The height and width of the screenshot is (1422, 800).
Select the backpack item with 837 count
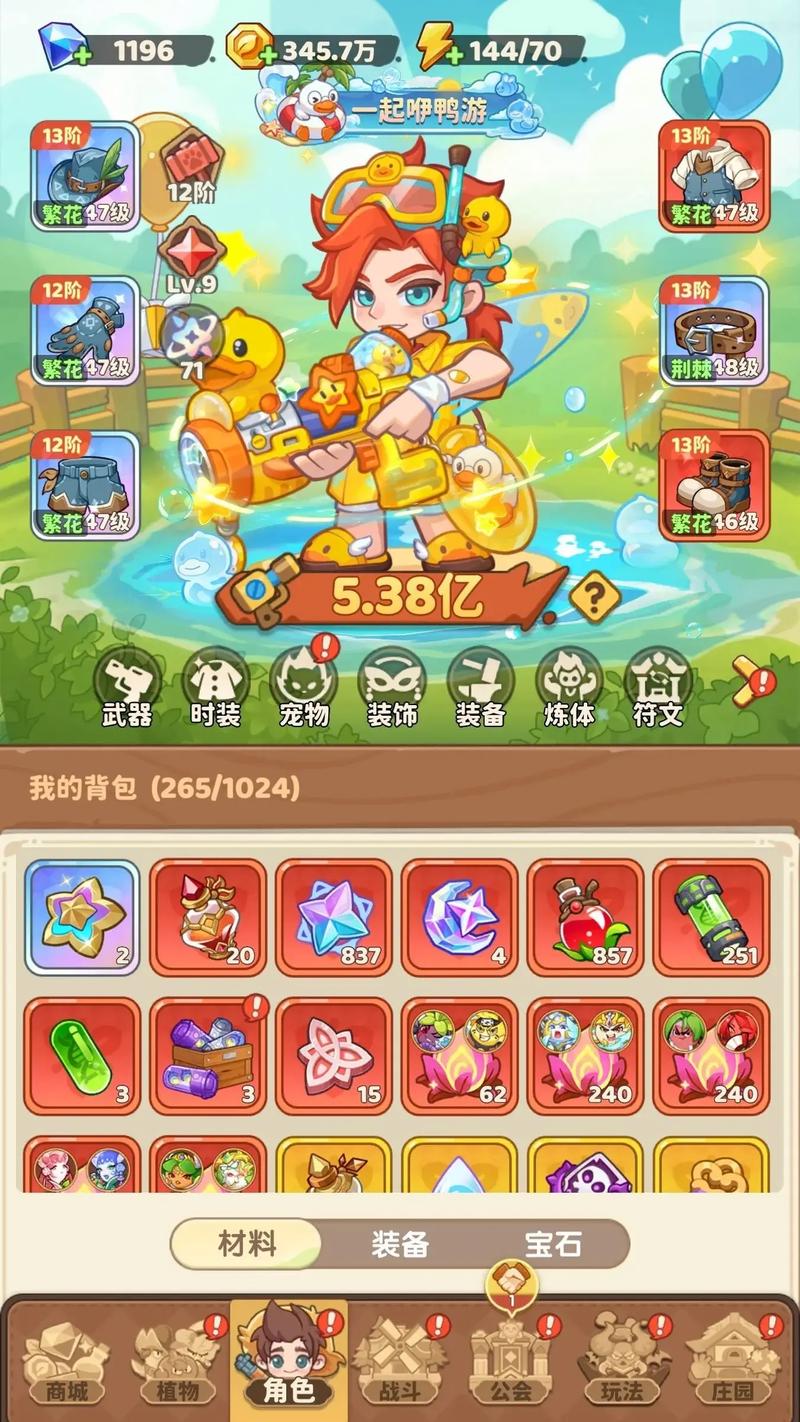[333, 917]
